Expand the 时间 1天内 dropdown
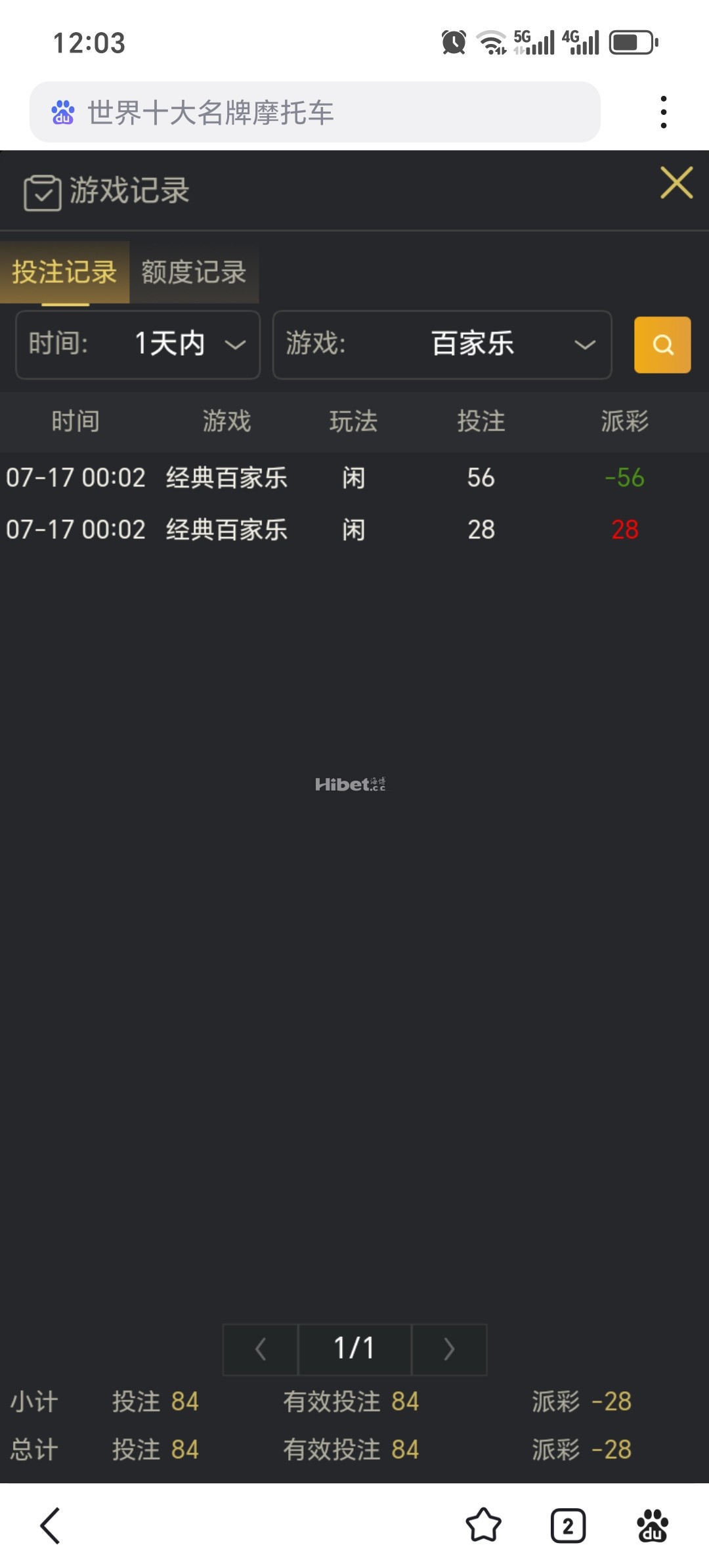 point(138,345)
